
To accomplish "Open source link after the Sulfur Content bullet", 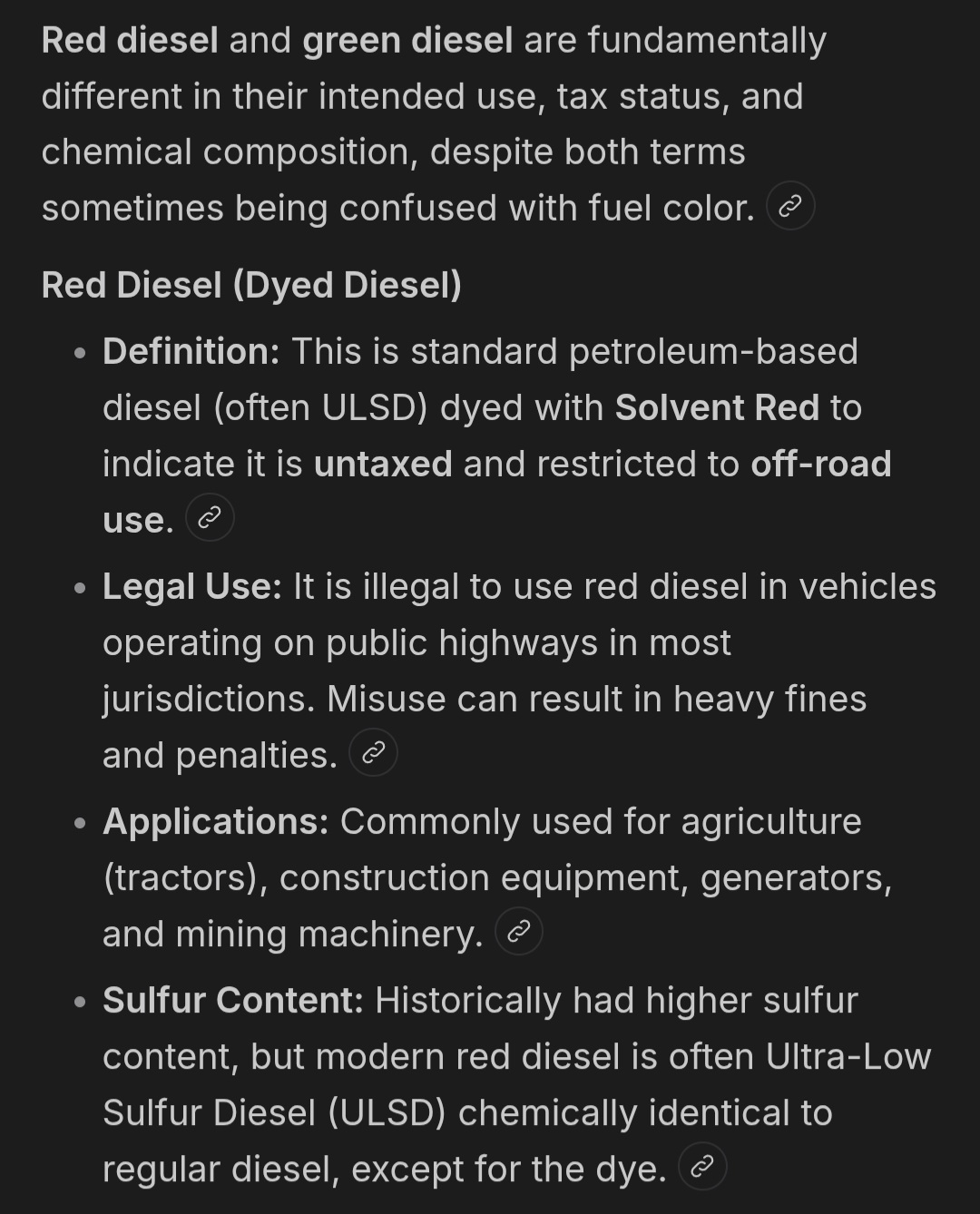I will pos(702,1167).
